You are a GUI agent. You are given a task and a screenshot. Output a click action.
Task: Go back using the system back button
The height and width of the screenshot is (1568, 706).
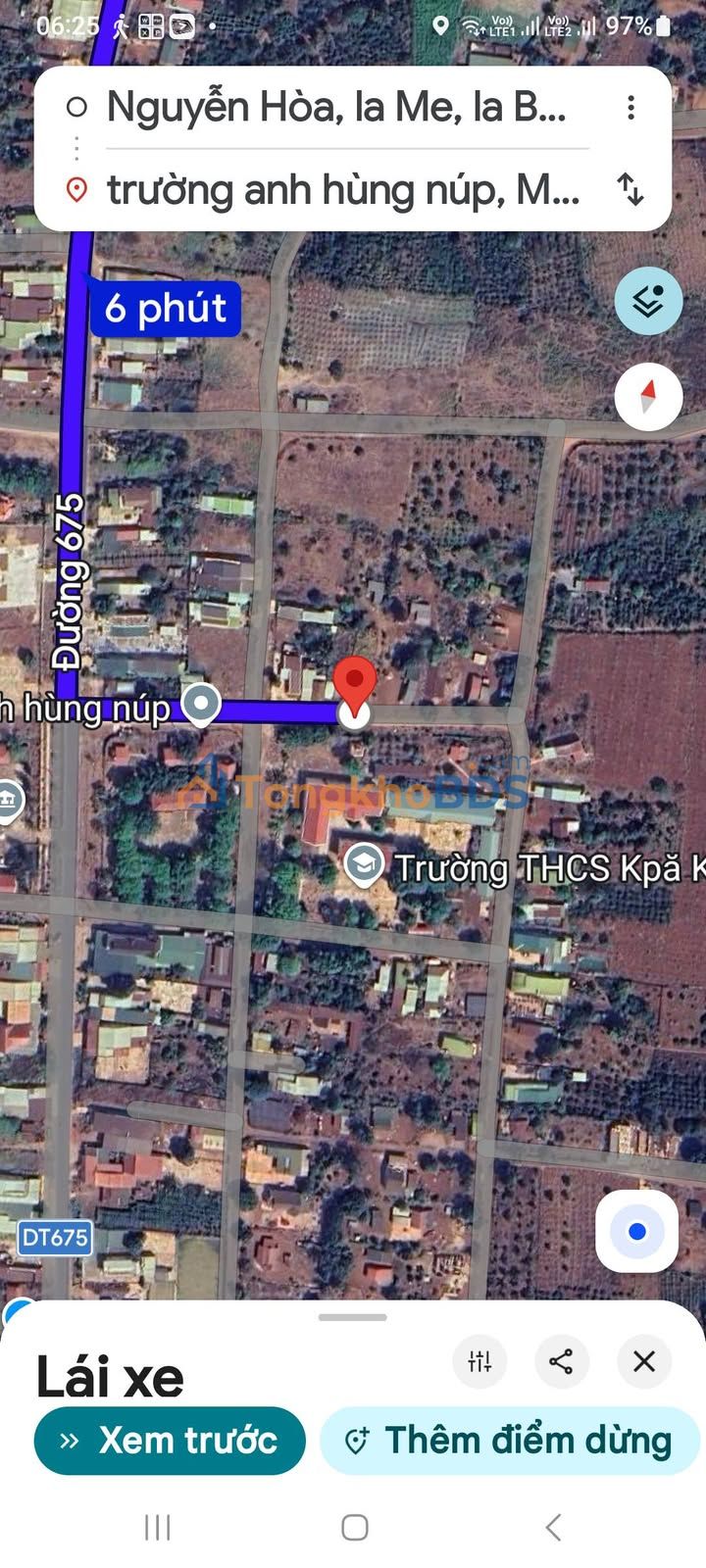tap(553, 1526)
